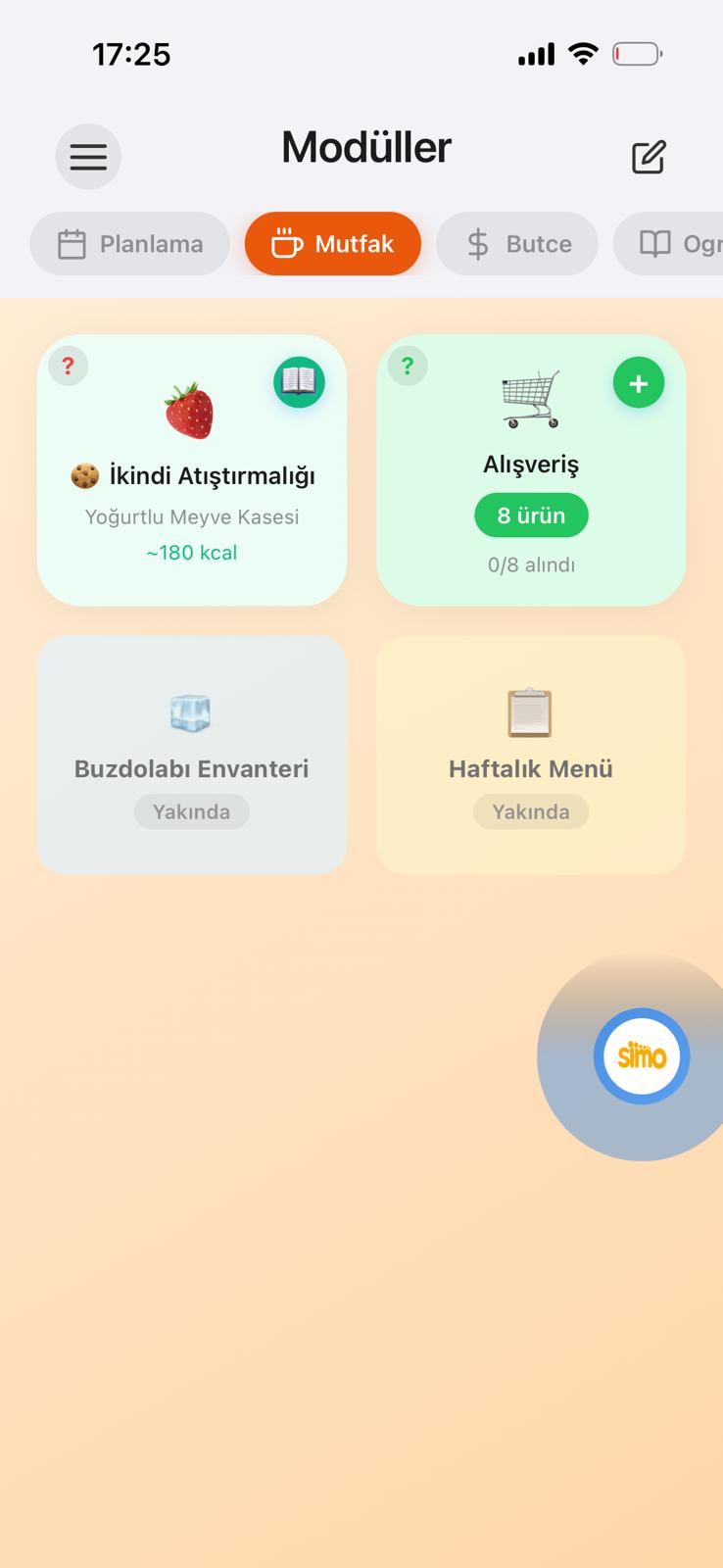Open the partially visible Ogr tab
Viewport: 723px width, 1568px height.
pyautogui.click(x=686, y=243)
